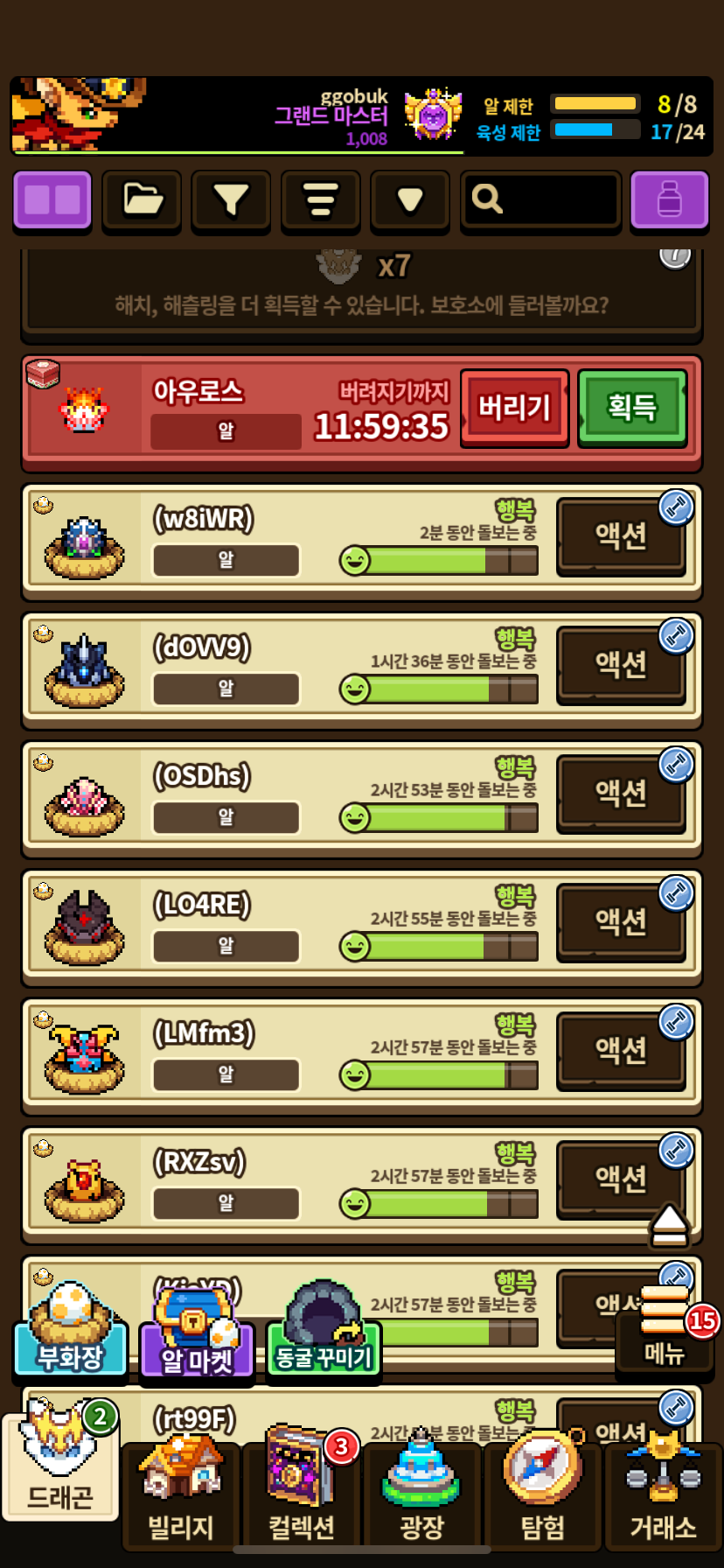
Task: Open 액션 for egg dOVV9
Action: coord(621,664)
